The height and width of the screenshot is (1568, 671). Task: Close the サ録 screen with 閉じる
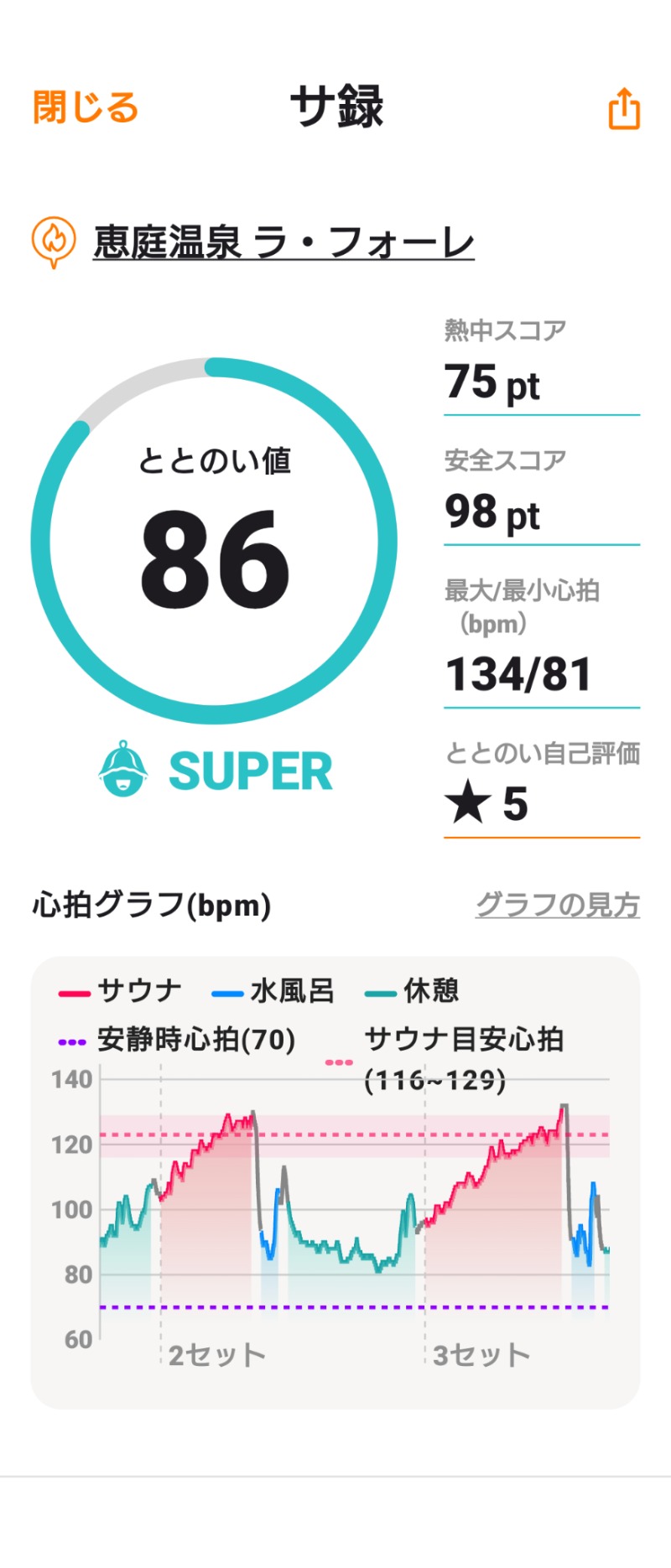[85, 108]
